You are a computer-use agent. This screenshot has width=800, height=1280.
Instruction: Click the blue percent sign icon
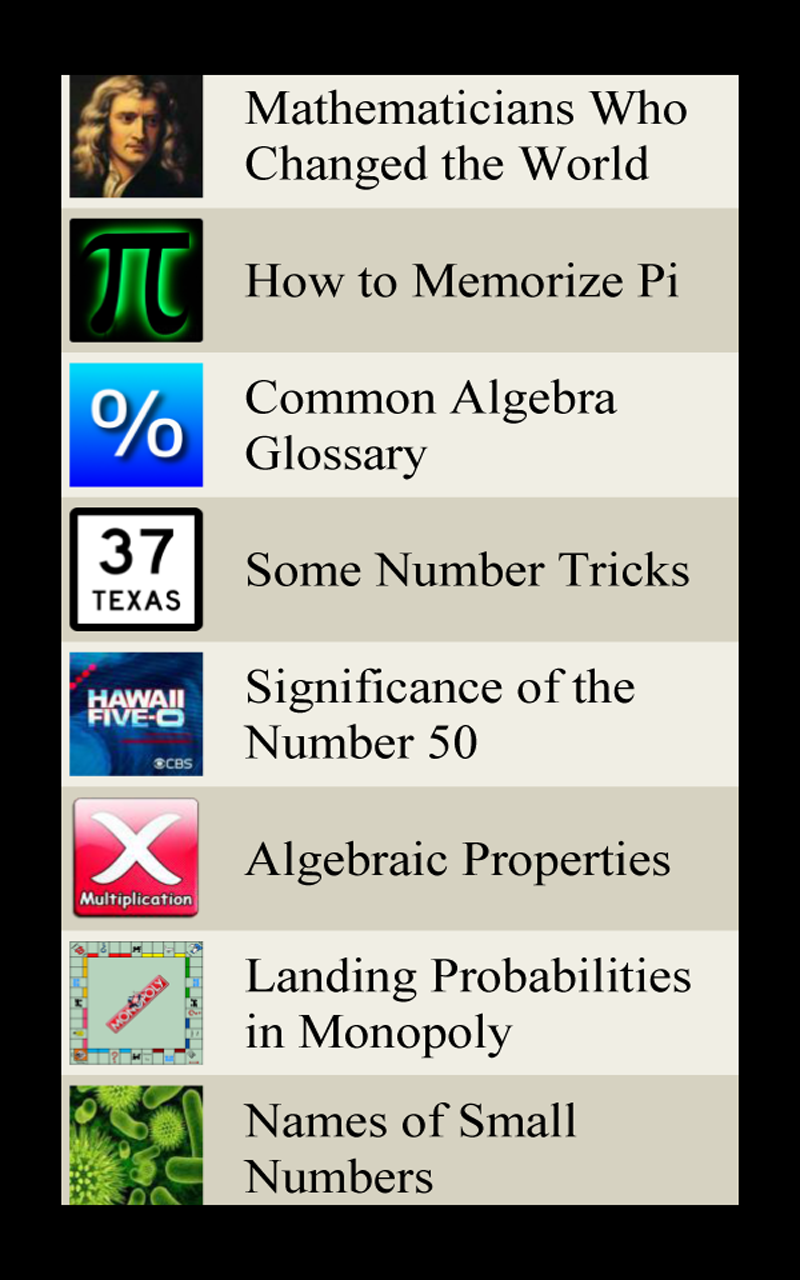(135, 423)
